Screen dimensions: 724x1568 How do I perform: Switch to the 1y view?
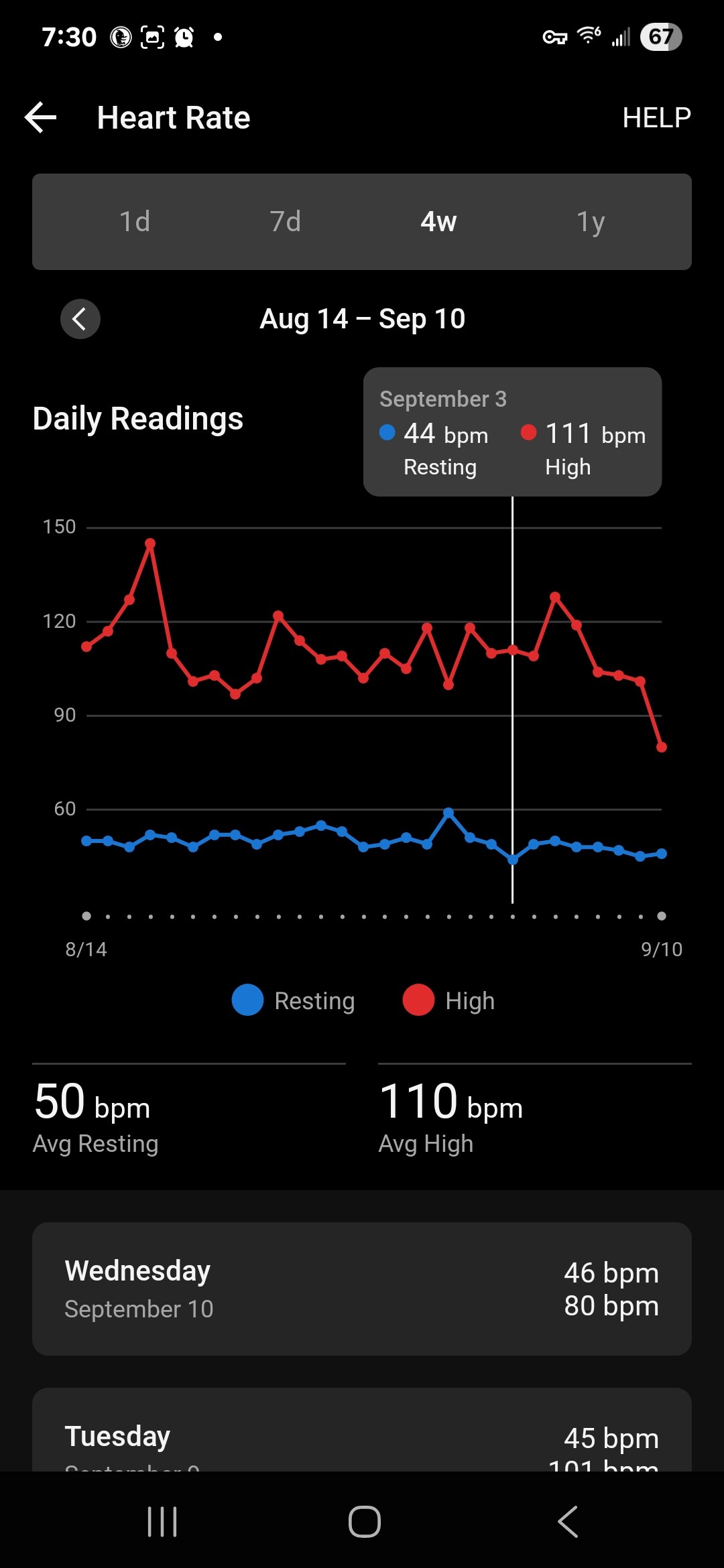coord(591,222)
